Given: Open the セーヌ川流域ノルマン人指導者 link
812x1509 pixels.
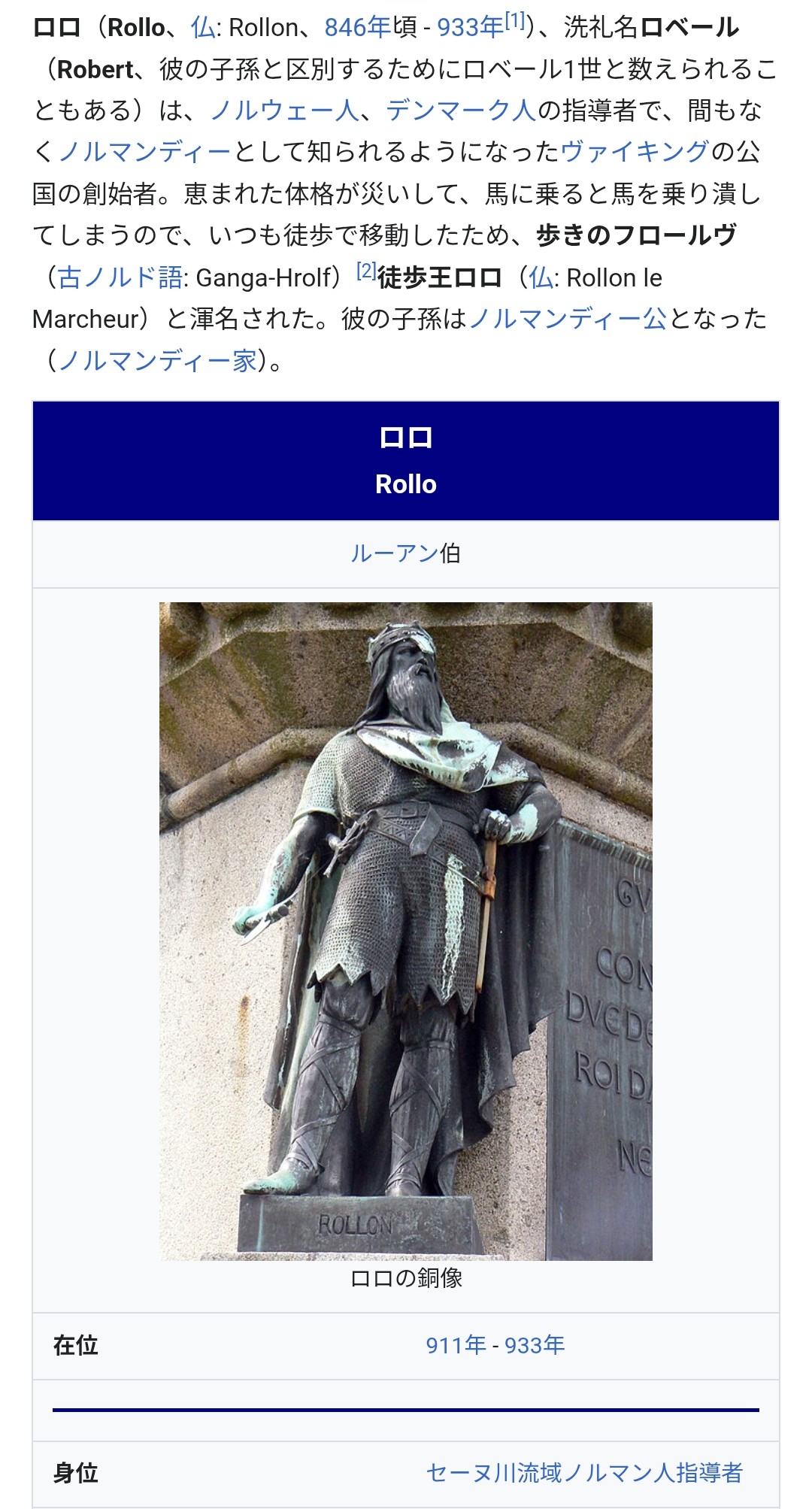Looking at the screenshot, I should pos(584,1472).
